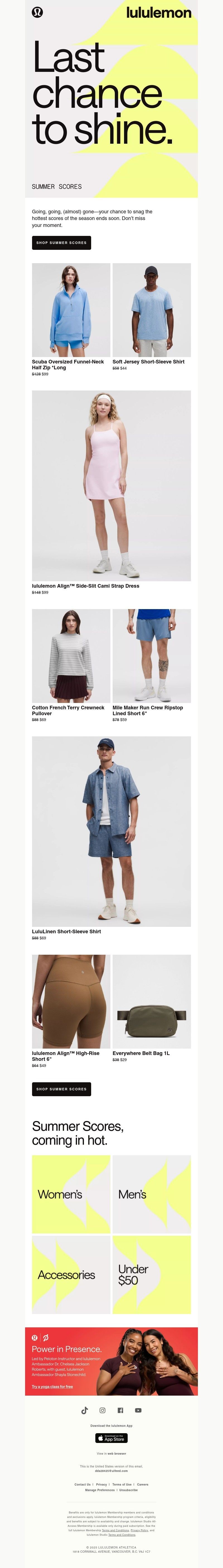This screenshot has width=223, height=1568.
Task: Tap the Unsubscribe link
Action: tap(128, 1490)
